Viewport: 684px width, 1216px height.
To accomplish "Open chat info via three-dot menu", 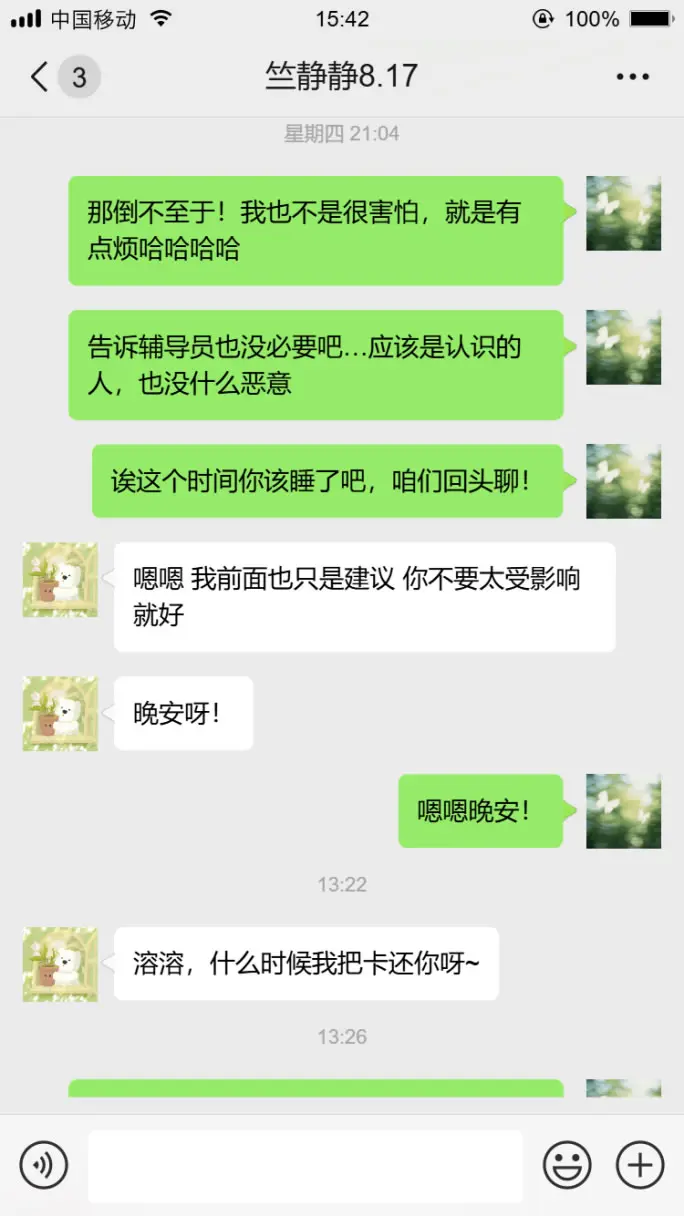I will 633,77.
